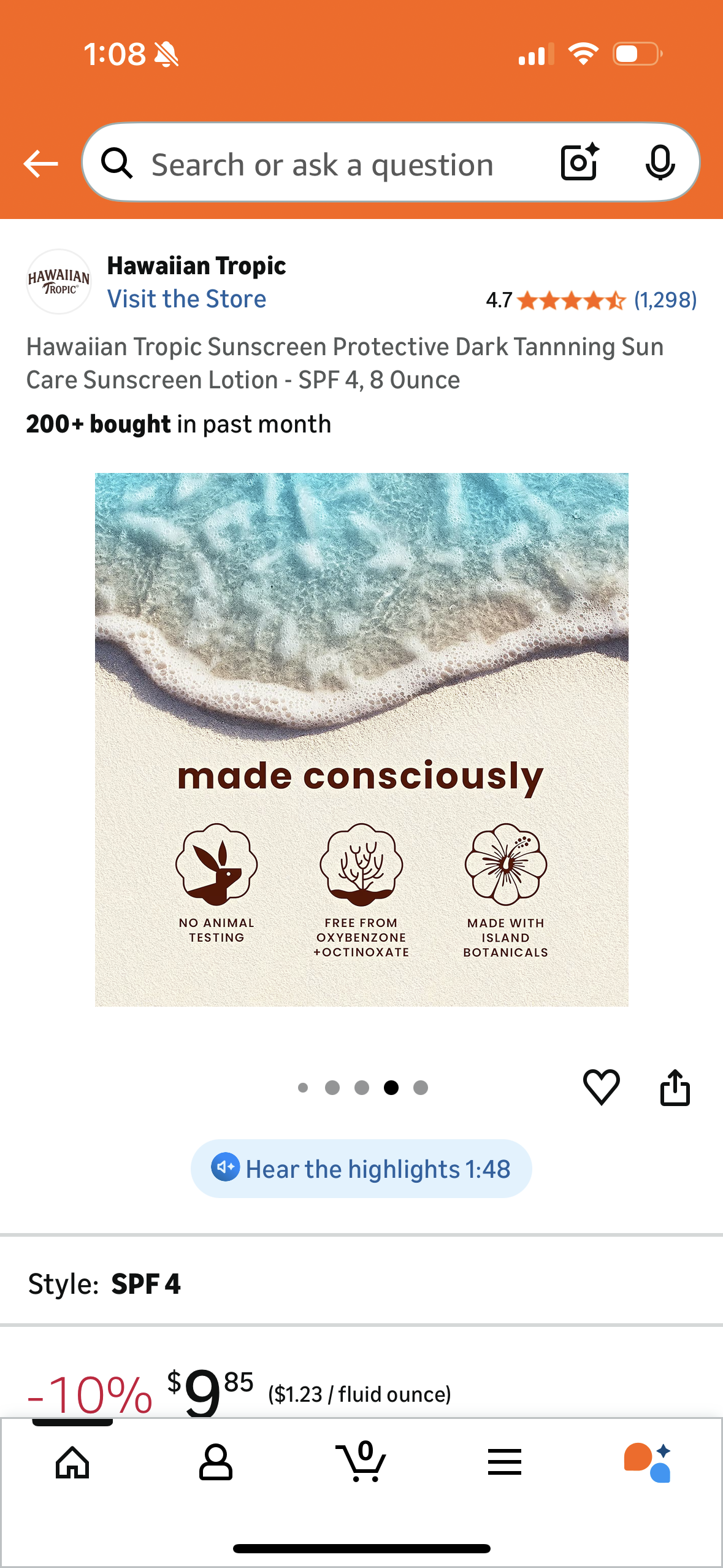
Task: Open the hamburger menu tab
Action: 505,1462
